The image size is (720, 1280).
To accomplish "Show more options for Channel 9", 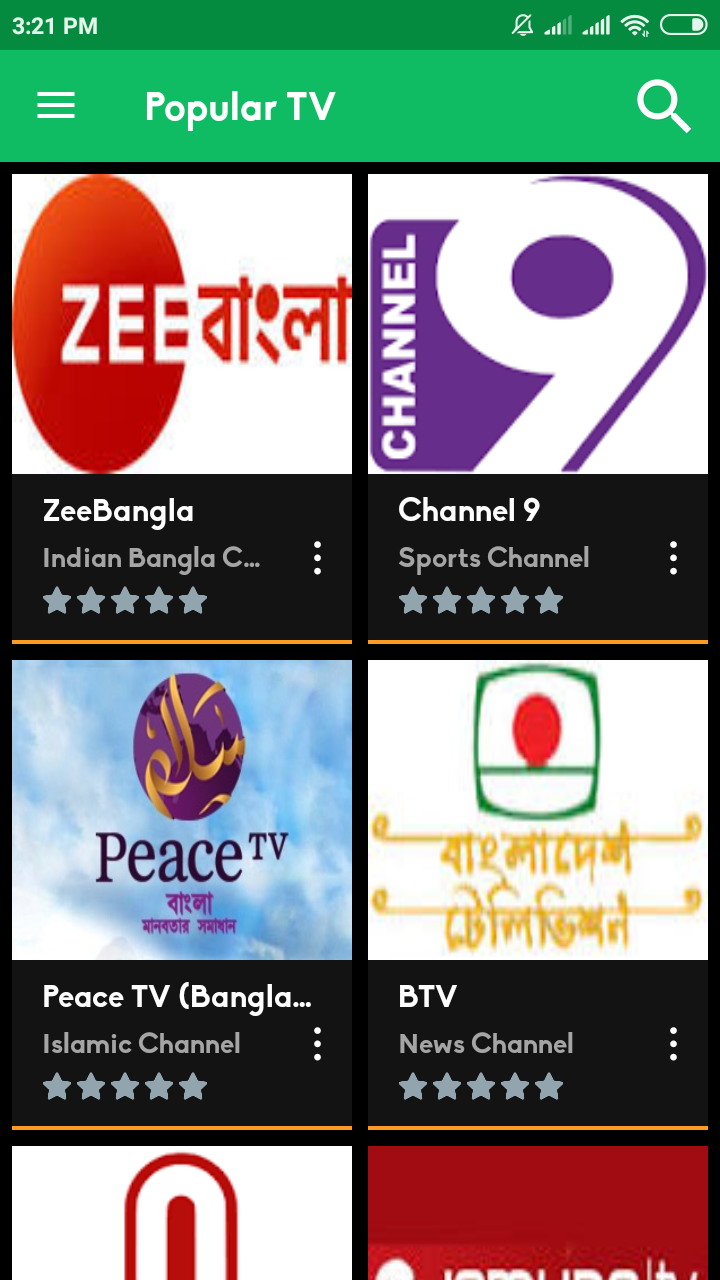I will 673,558.
